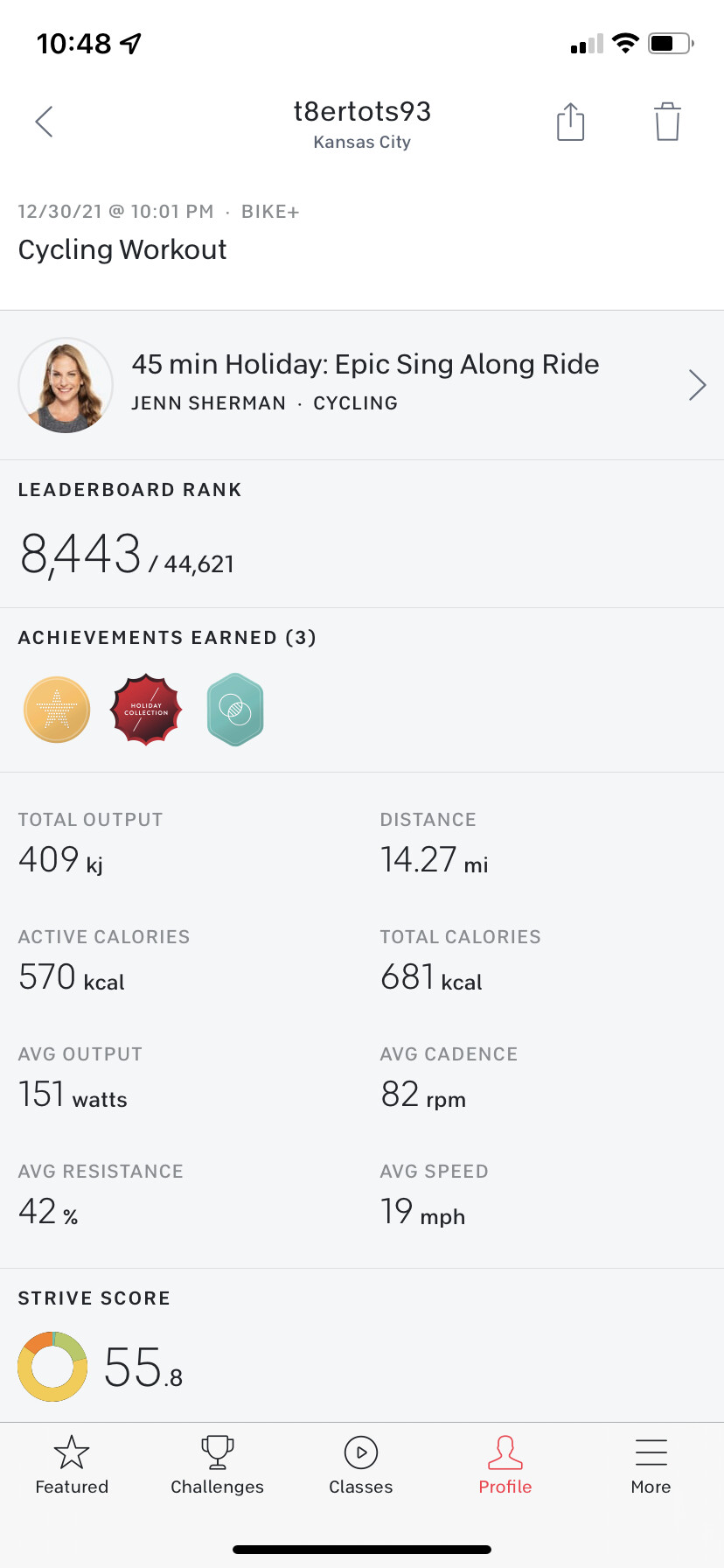Screen dimensions: 724x1568
Task: Open the More tab
Action: click(x=651, y=1466)
